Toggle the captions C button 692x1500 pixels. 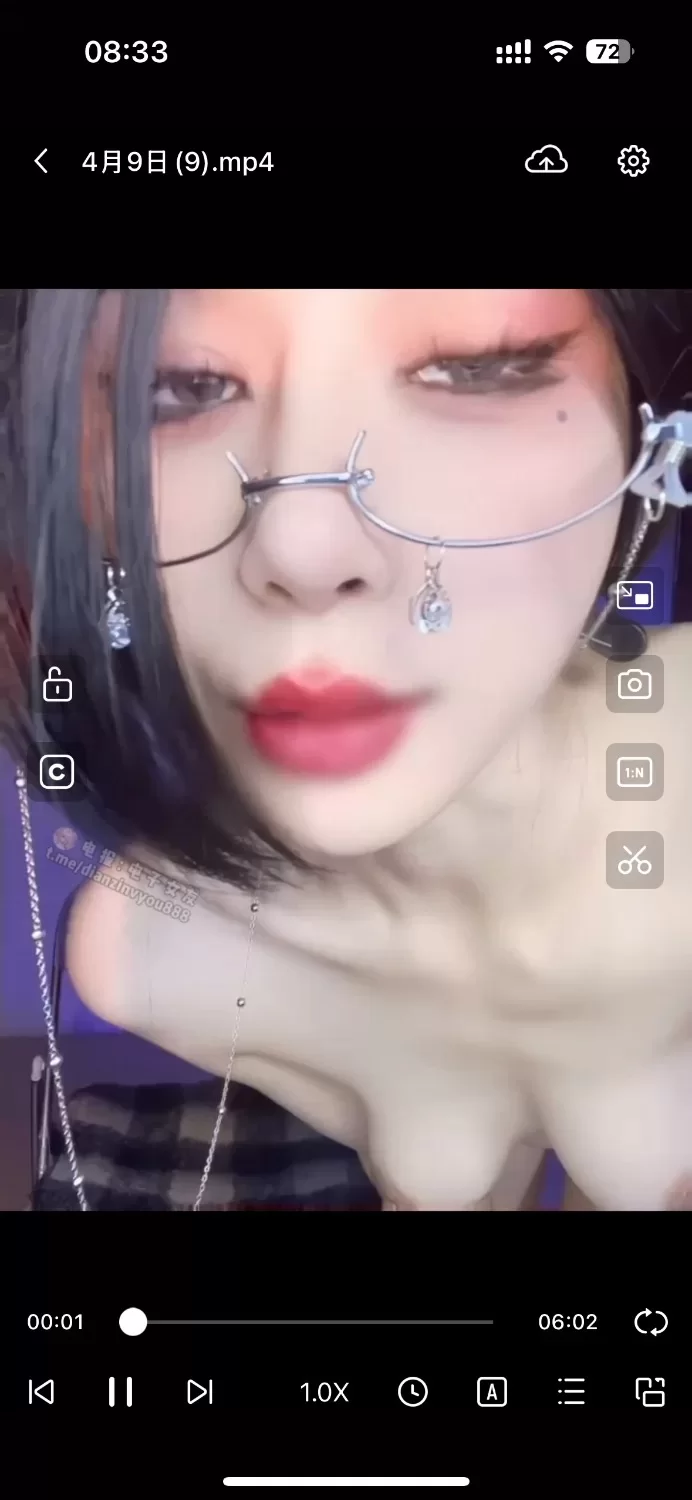[57, 772]
